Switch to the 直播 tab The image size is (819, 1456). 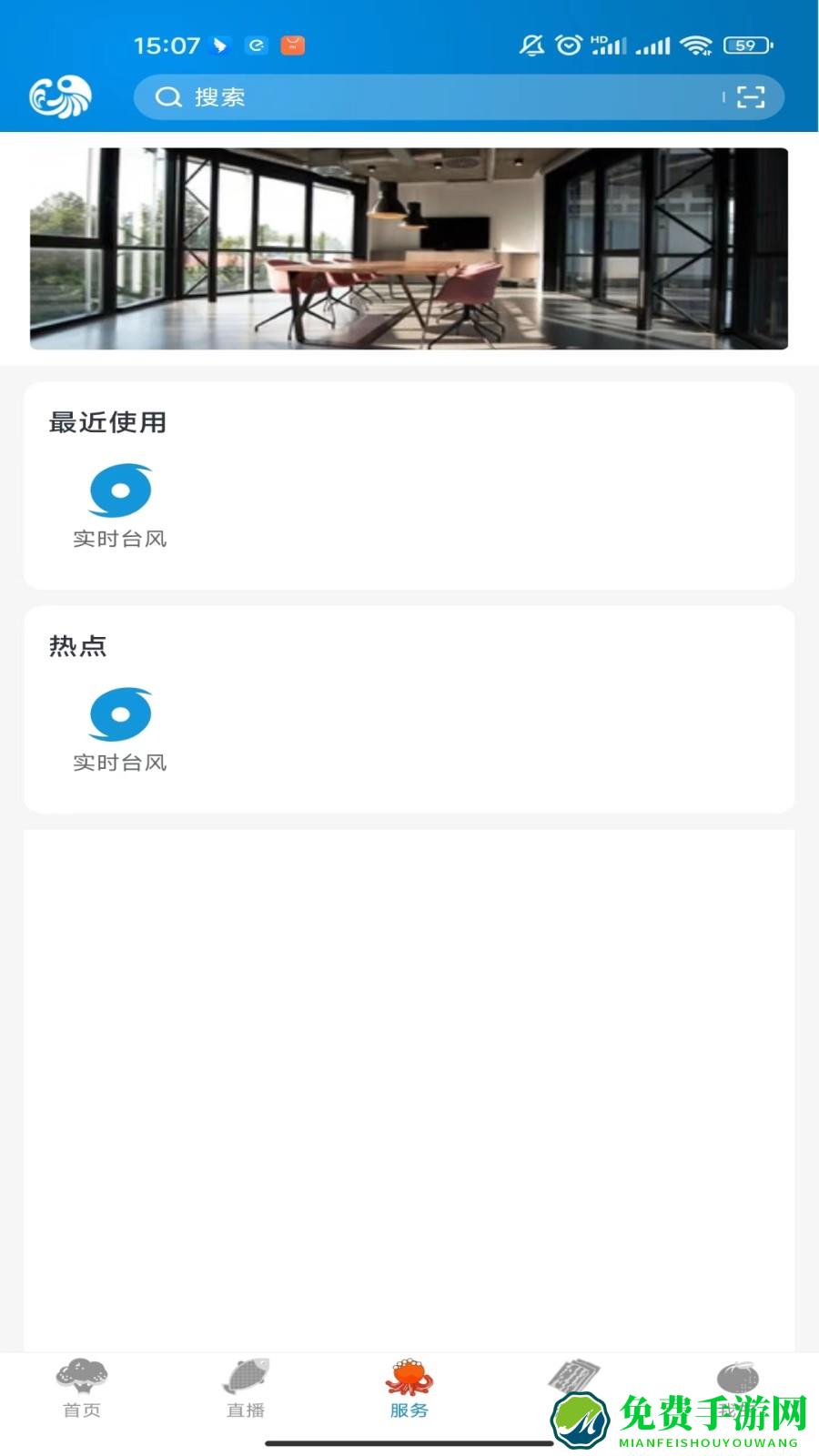pyautogui.click(x=244, y=1409)
